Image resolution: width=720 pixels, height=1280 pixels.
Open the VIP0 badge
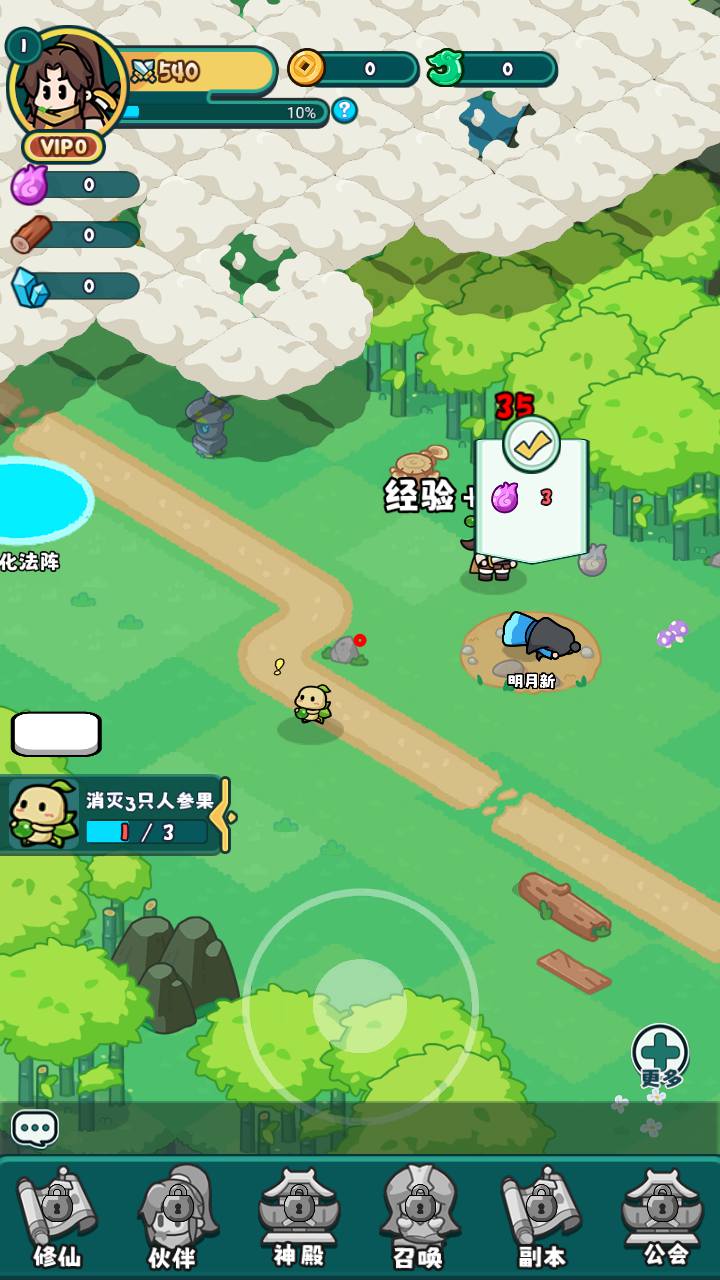[64, 148]
